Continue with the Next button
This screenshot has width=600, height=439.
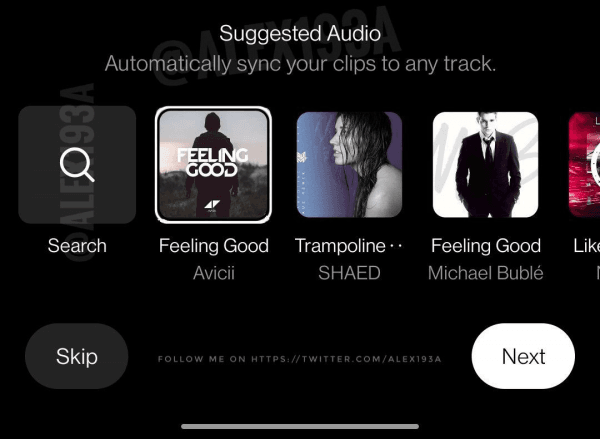click(523, 356)
